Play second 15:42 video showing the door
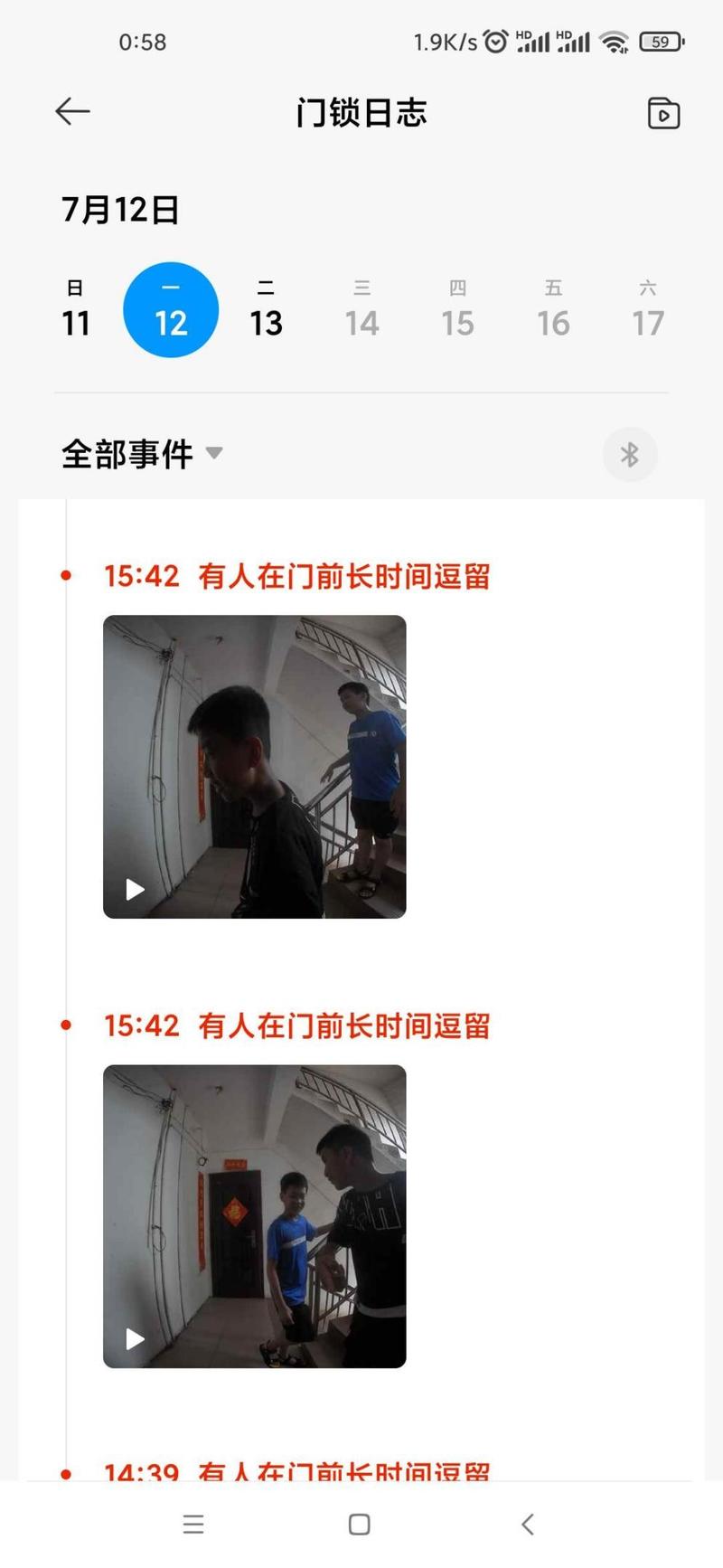Image resolution: width=723 pixels, height=1568 pixels. point(254,1216)
